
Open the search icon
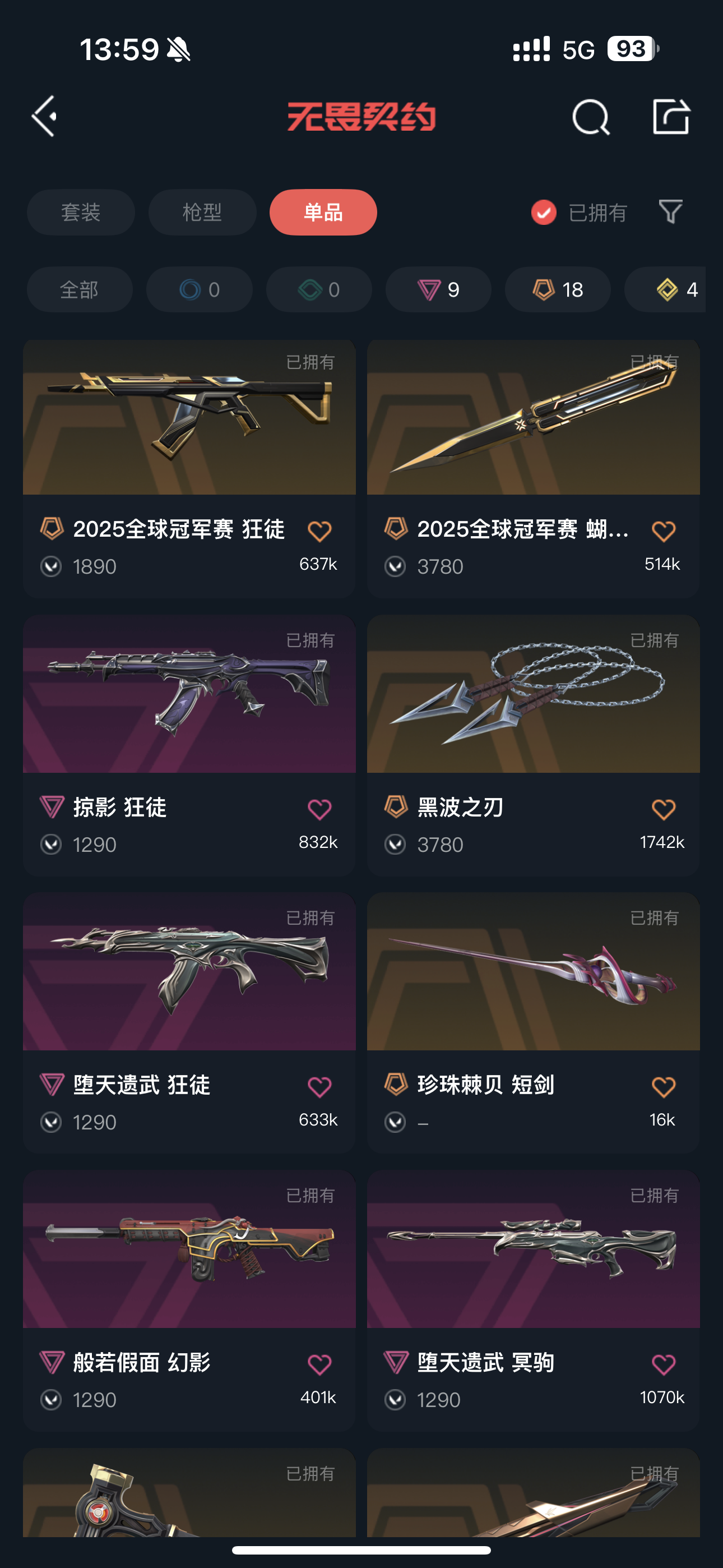pyautogui.click(x=590, y=116)
